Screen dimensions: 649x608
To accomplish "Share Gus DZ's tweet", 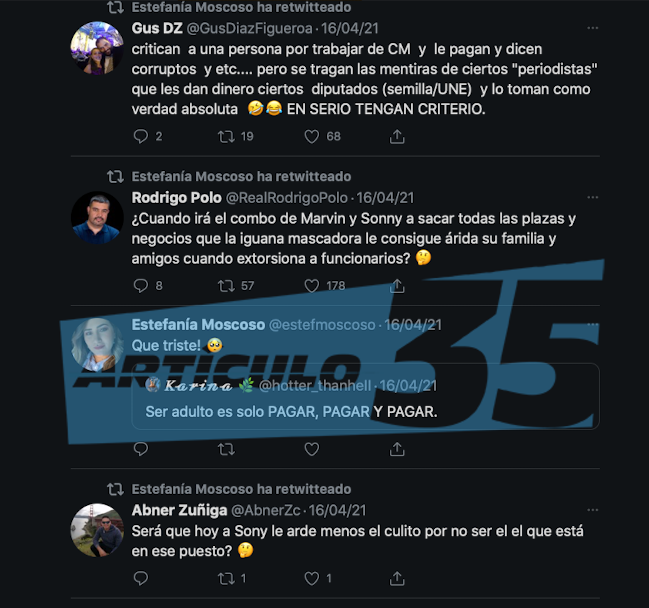I will coord(397,136).
